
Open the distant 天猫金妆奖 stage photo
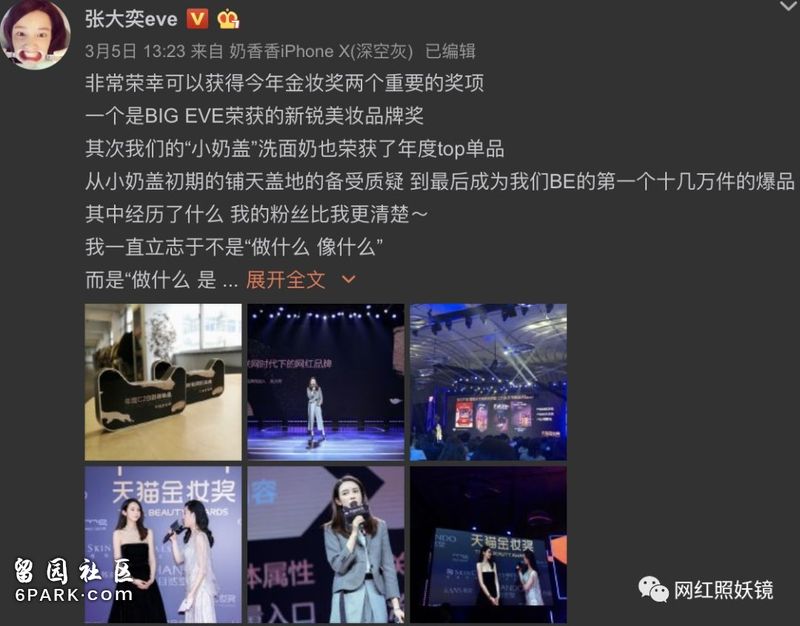pos(488,544)
